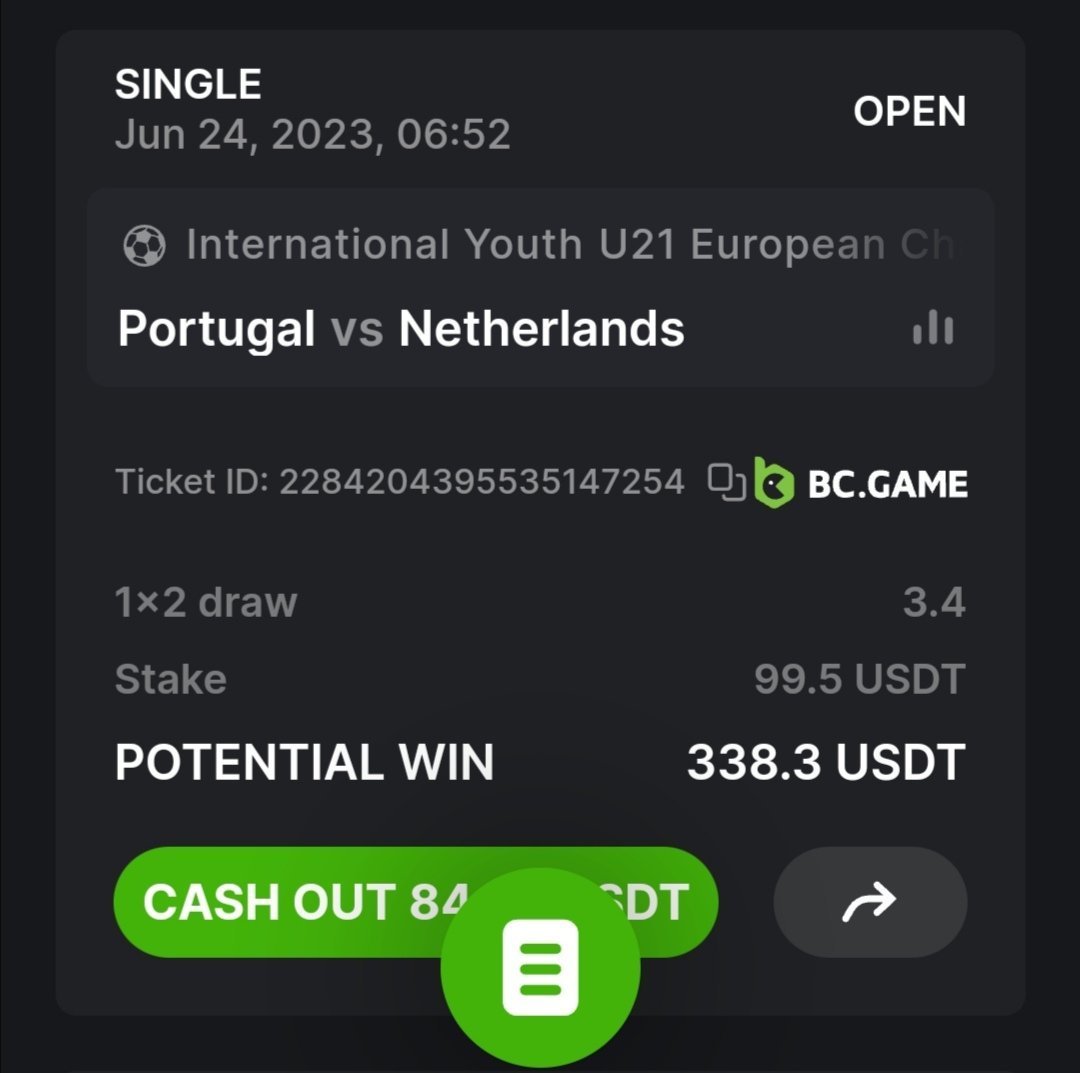The height and width of the screenshot is (1073, 1080).
Task: Open the floating bet slip button
Action: click(x=540, y=967)
